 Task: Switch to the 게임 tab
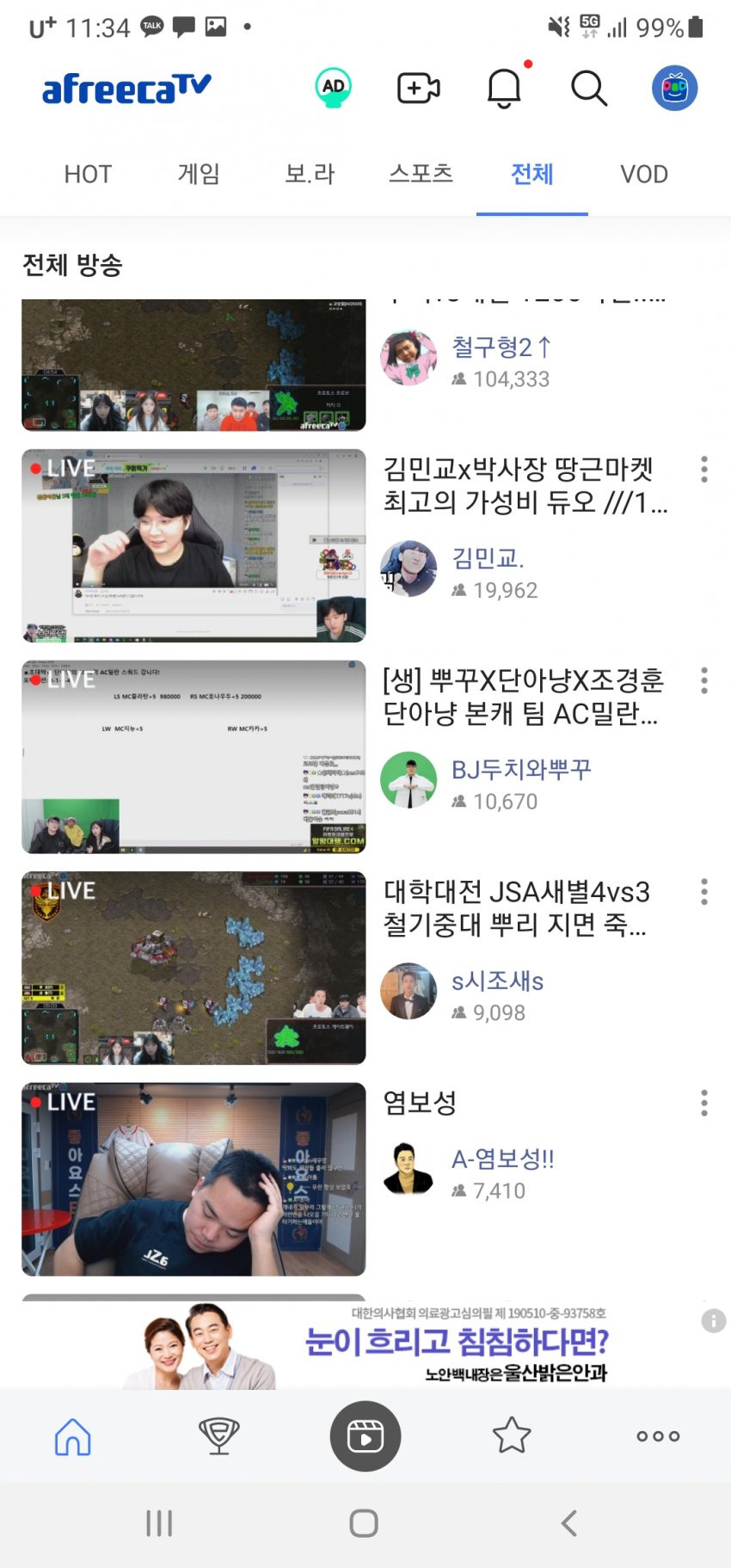click(x=199, y=175)
